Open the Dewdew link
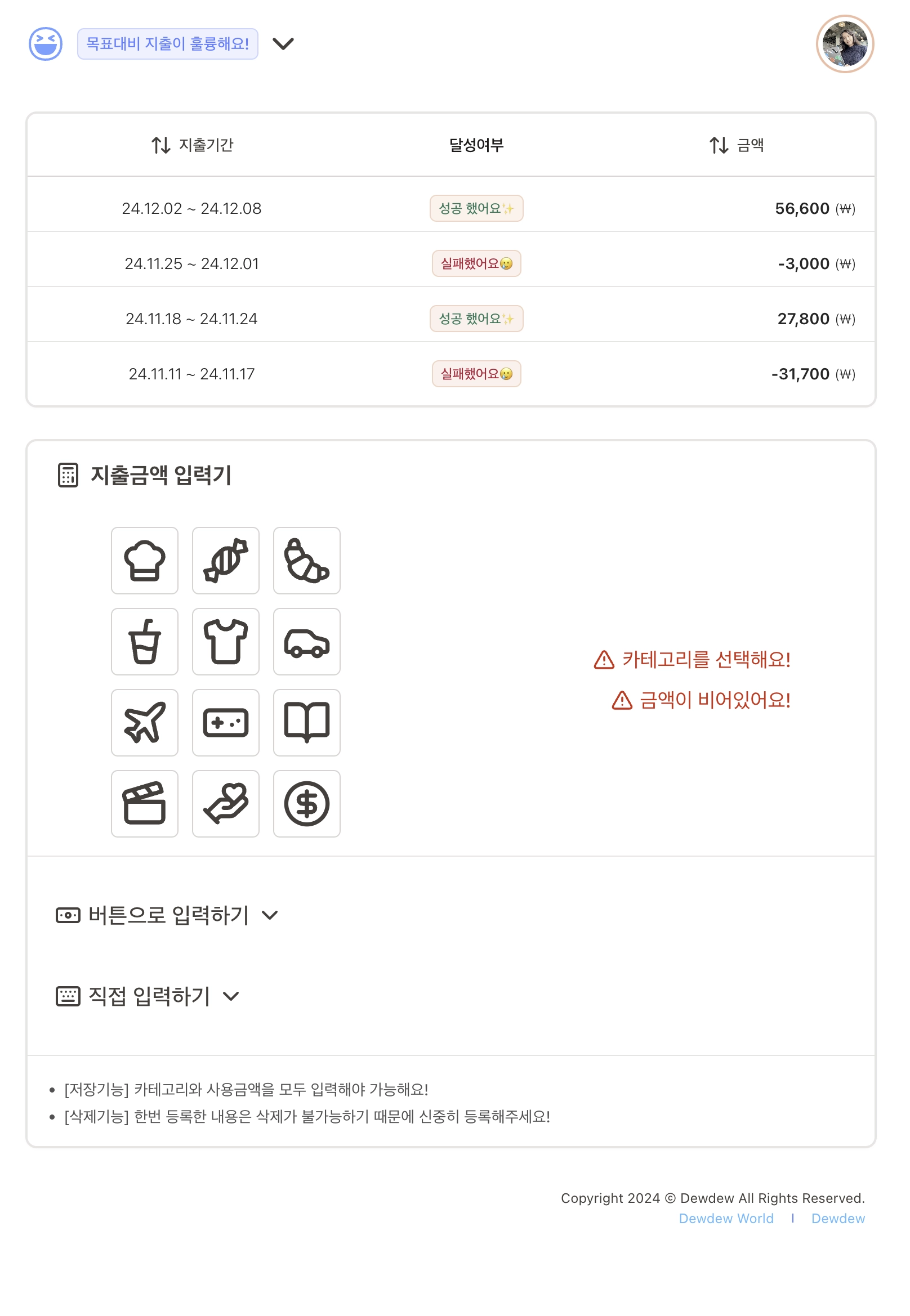The width and height of the screenshot is (910, 1316). (x=838, y=1217)
